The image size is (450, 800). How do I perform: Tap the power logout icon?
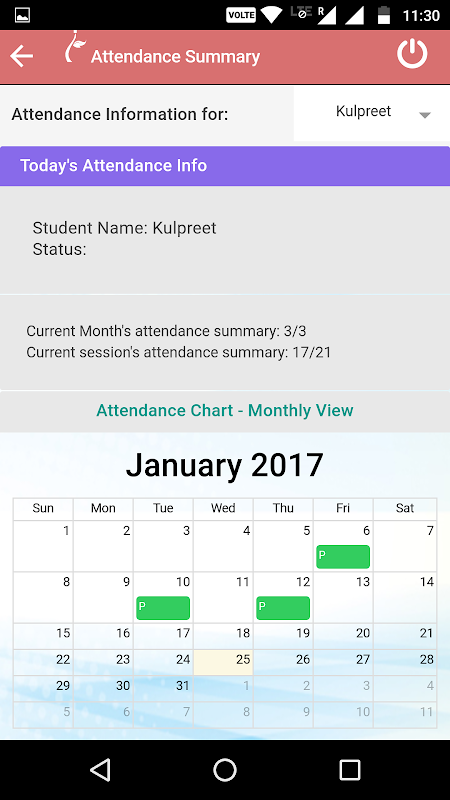[412, 54]
